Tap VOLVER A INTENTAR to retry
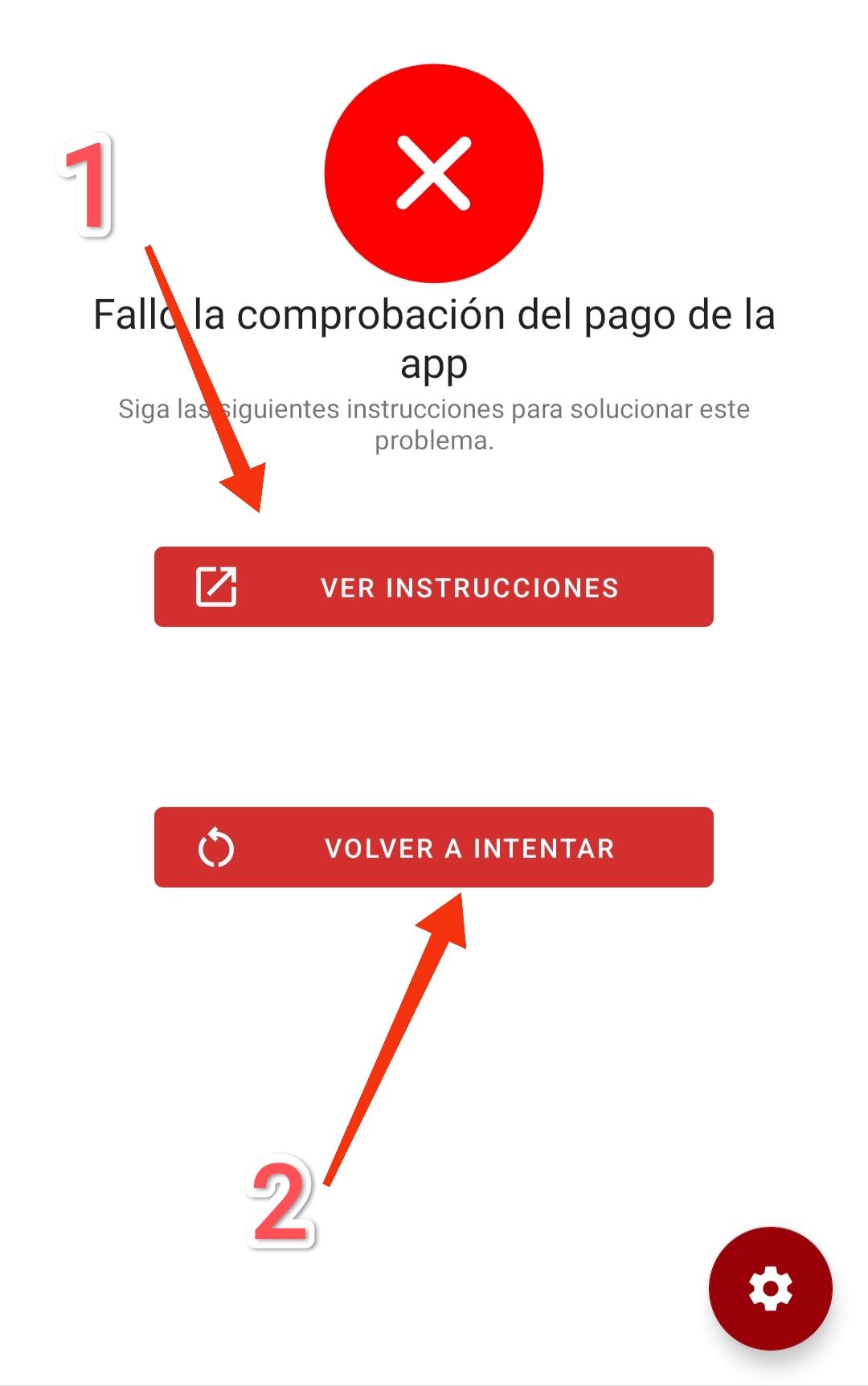Image resolution: width=868 pixels, height=1386 pixels. click(434, 847)
